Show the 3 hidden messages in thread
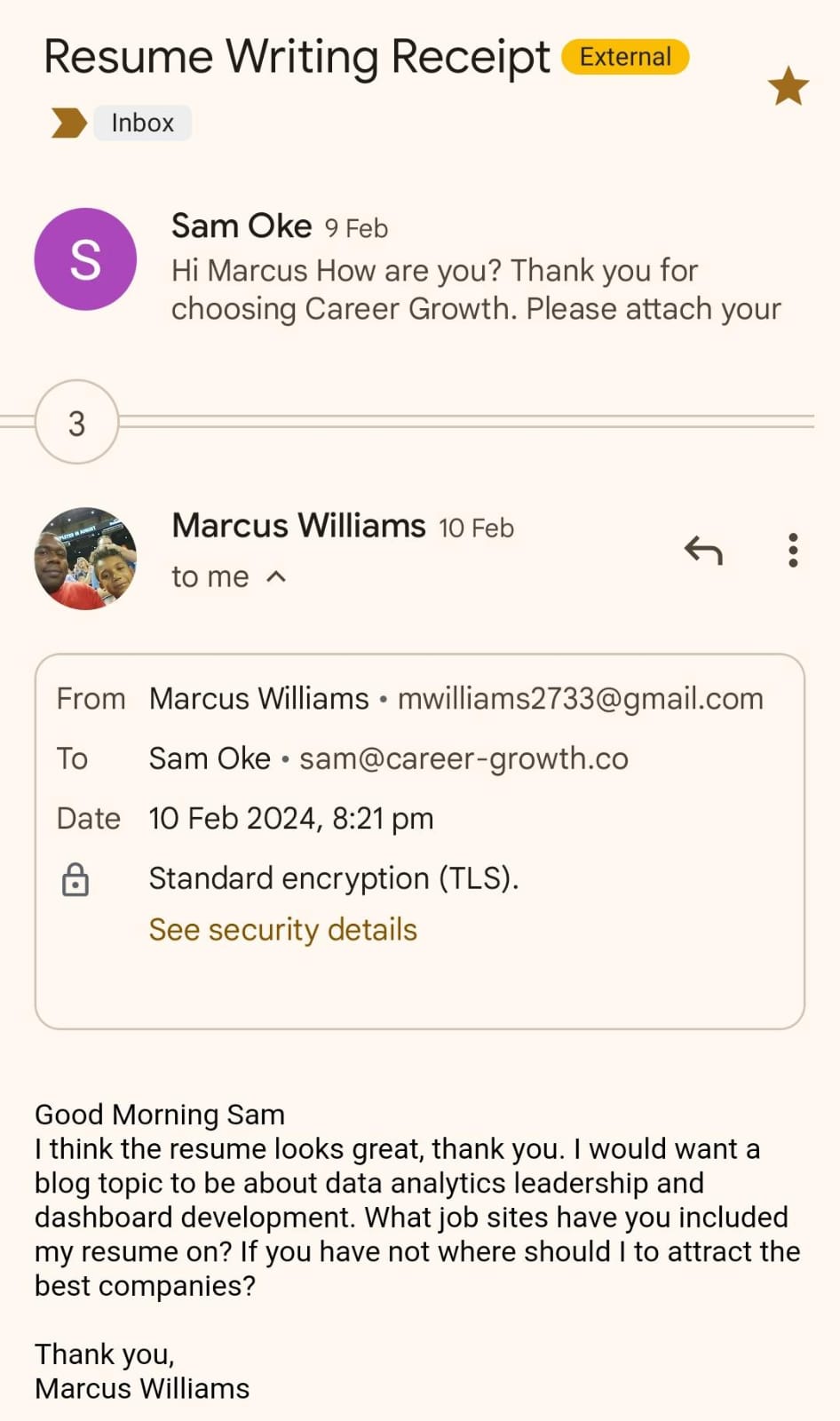This screenshot has height=1421, width=840. click(x=77, y=423)
